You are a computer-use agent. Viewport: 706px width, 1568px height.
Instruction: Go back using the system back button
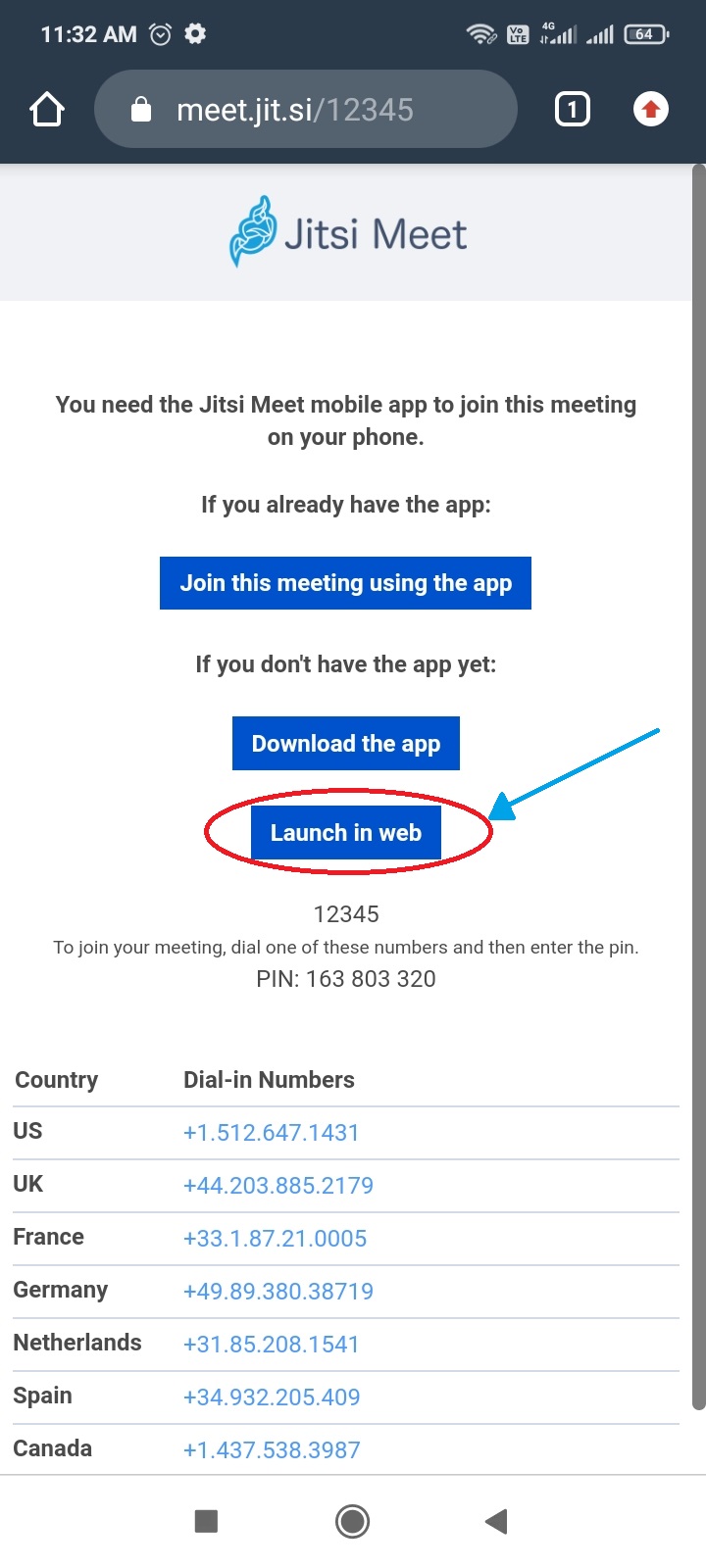coord(496,1521)
